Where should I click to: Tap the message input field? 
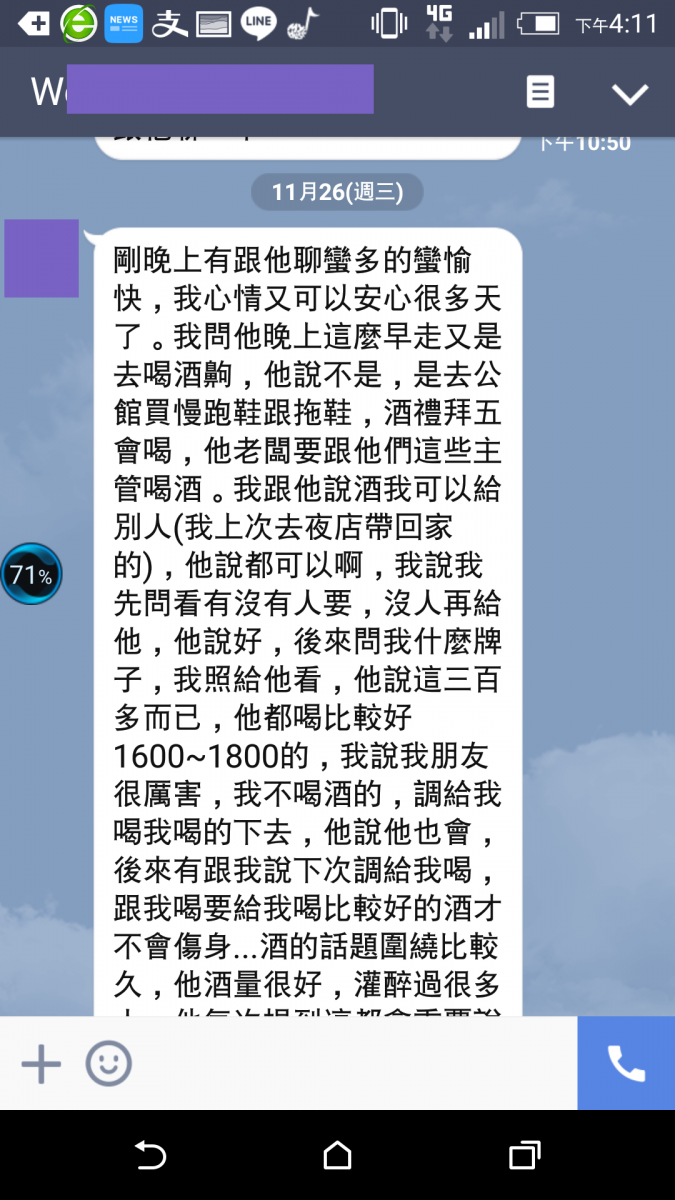click(x=350, y=1064)
